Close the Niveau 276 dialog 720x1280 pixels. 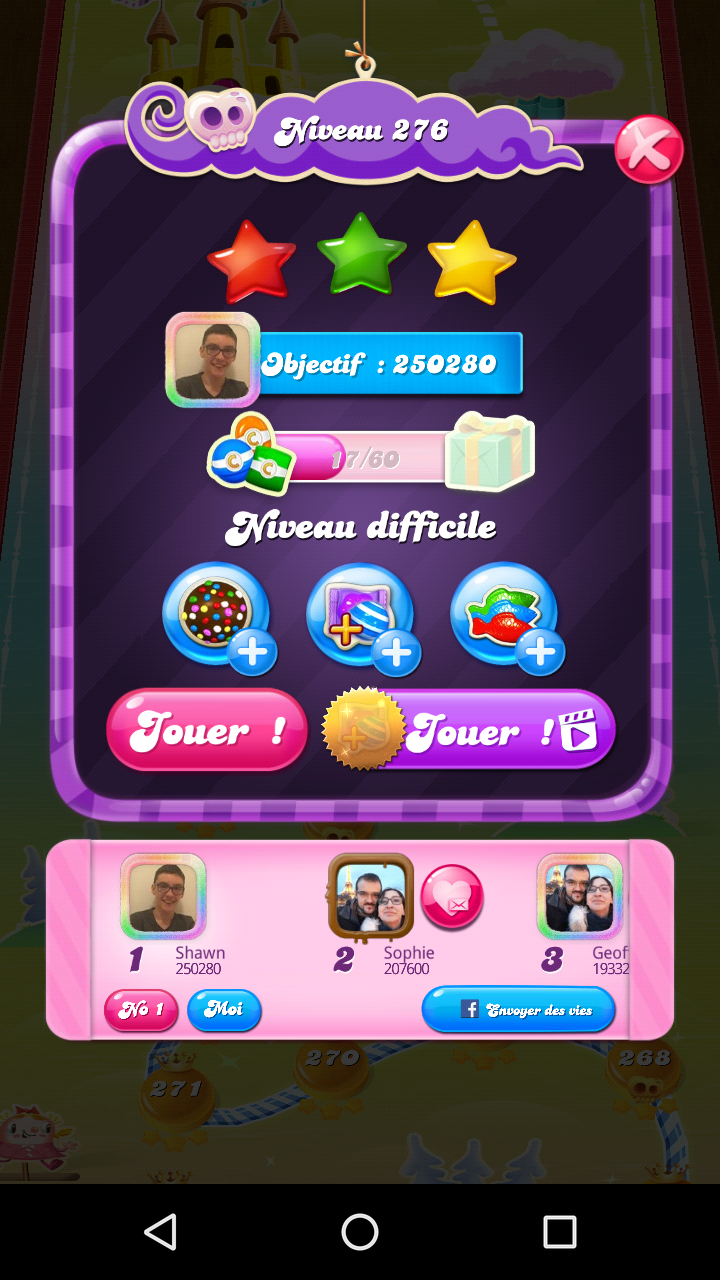pyautogui.click(x=648, y=150)
